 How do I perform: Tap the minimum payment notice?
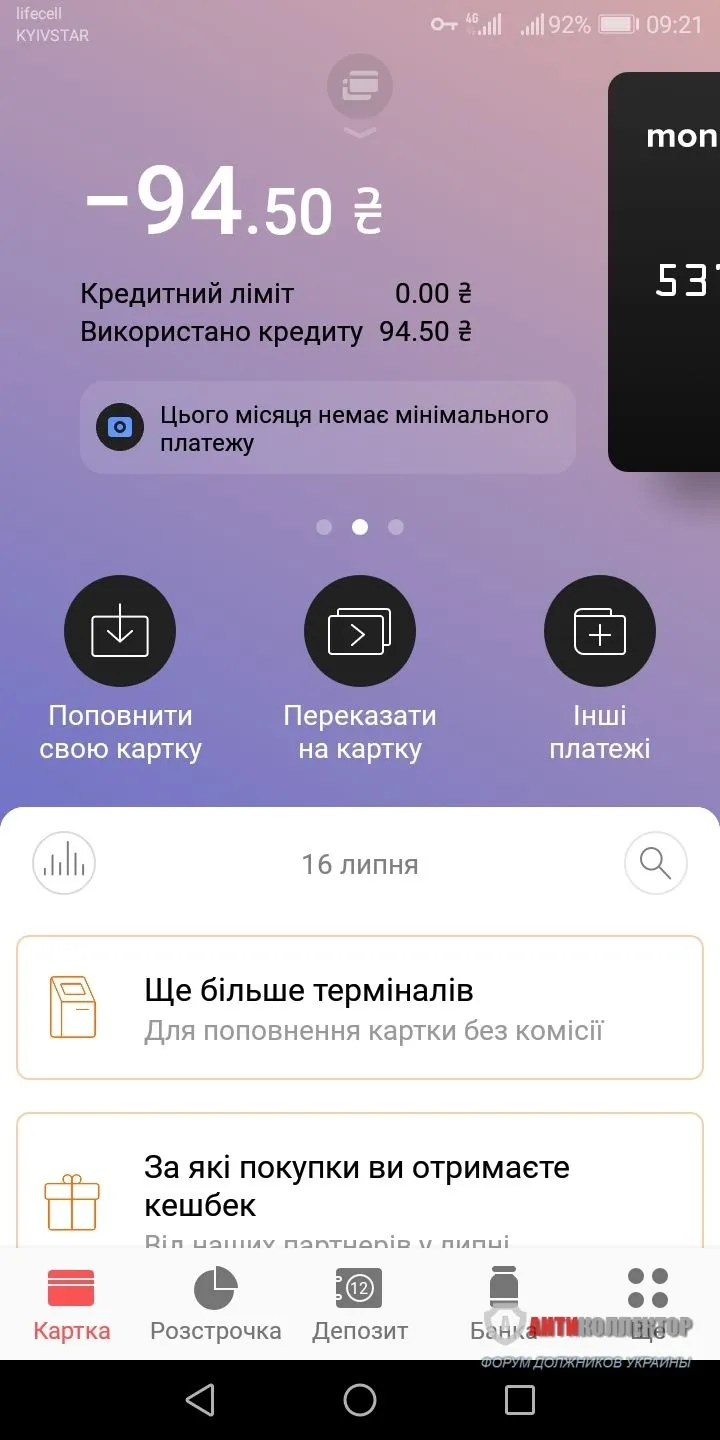328,428
